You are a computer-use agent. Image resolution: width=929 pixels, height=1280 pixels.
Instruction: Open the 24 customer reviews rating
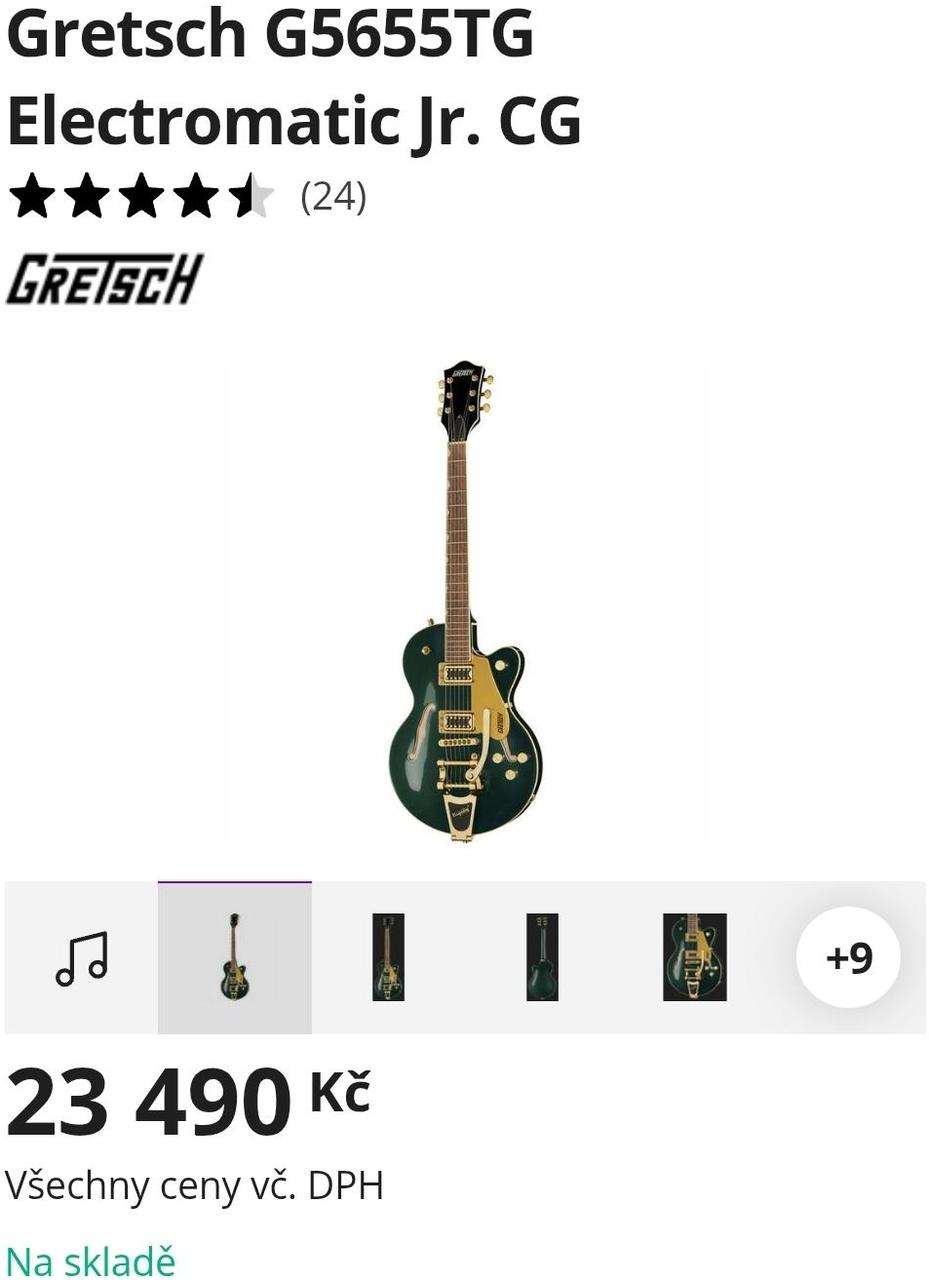(333, 196)
